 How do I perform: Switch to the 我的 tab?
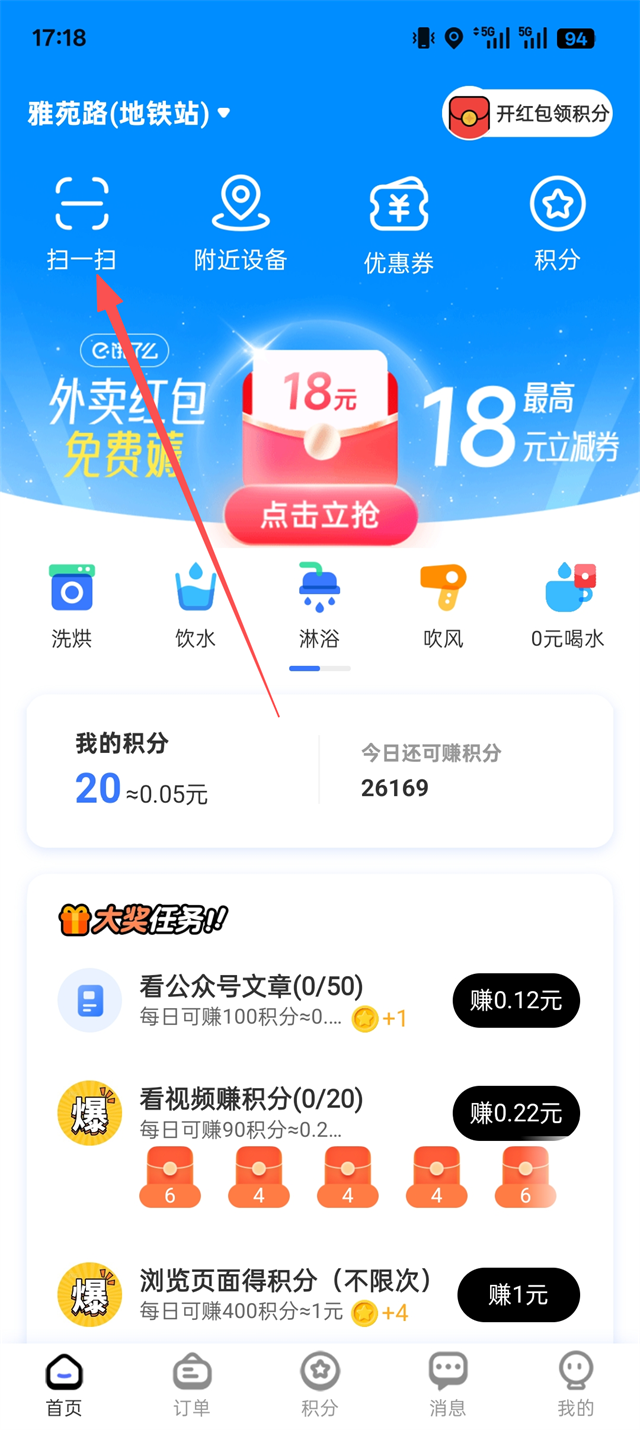click(575, 1385)
